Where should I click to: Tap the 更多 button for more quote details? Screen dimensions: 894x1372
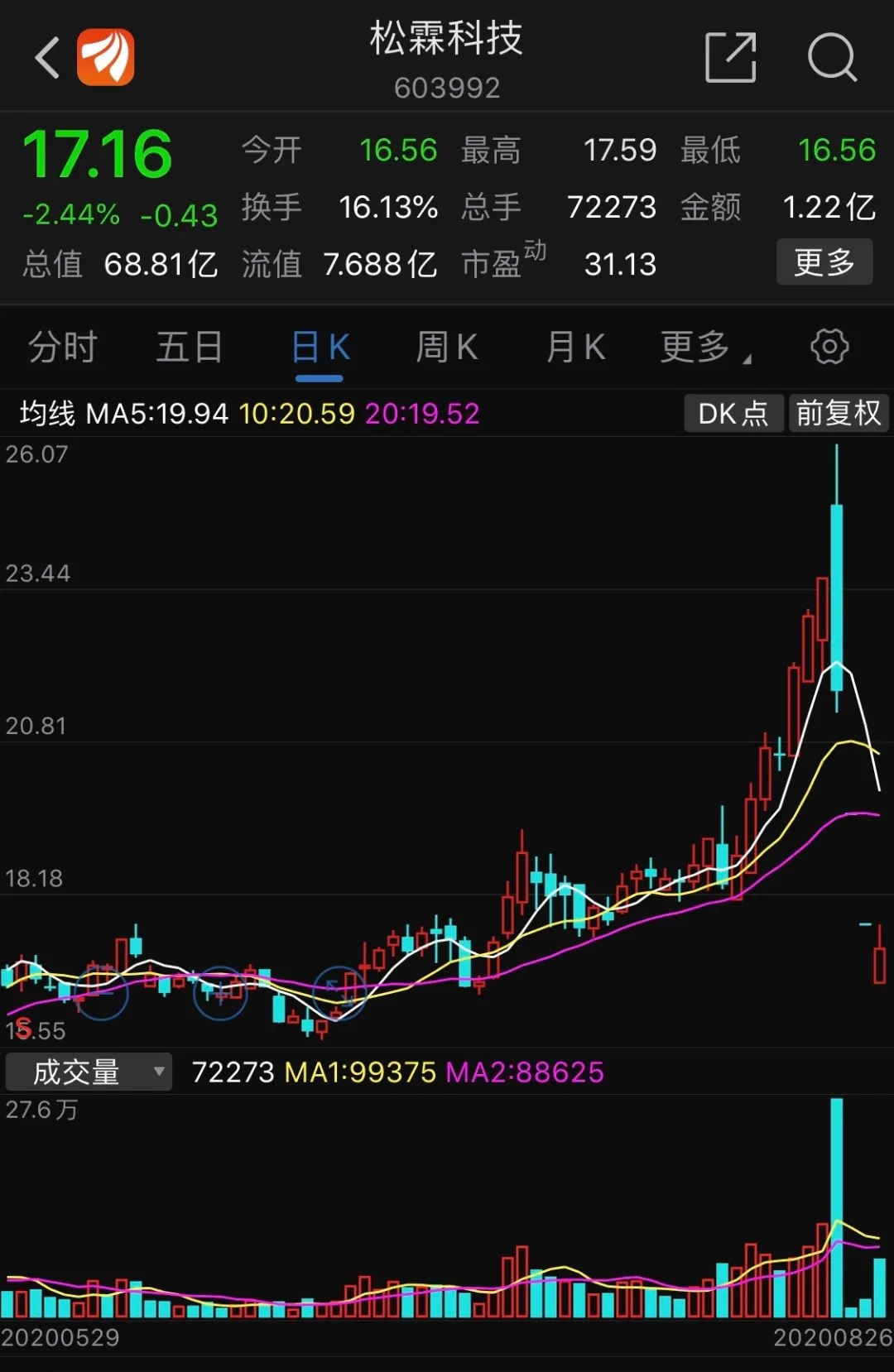(x=824, y=262)
